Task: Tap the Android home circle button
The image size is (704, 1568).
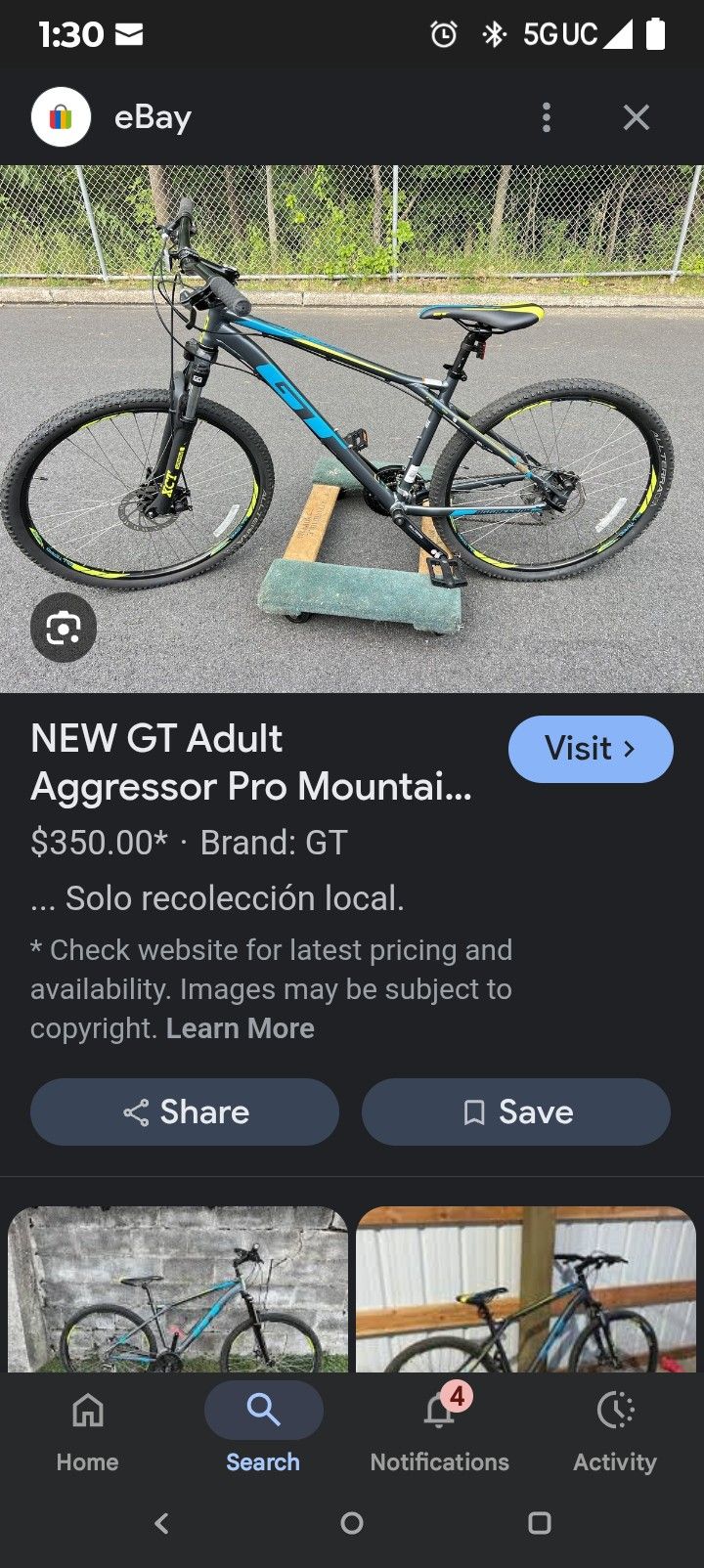Action: pos(352,1524)
